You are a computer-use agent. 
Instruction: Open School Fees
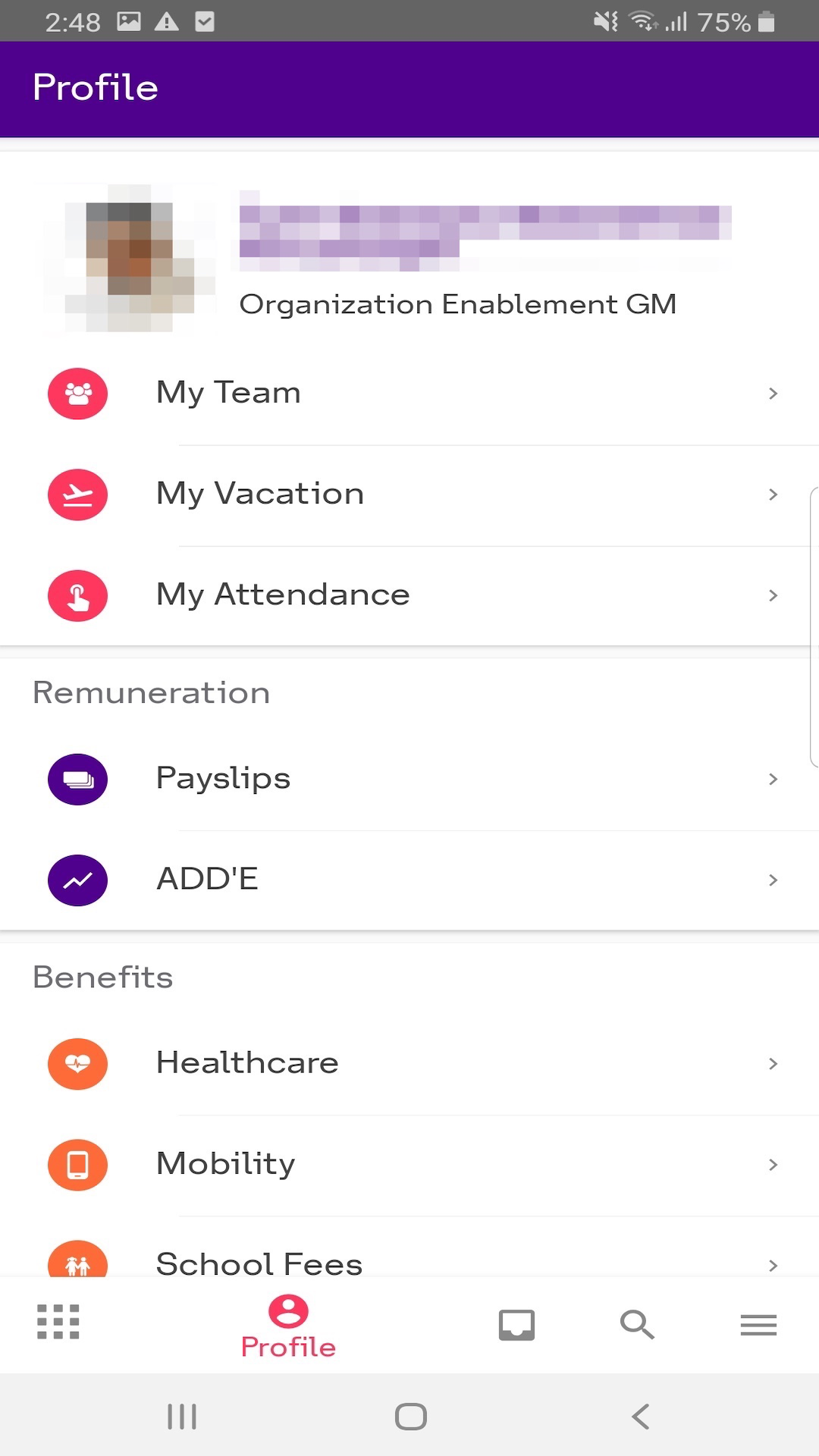point(409,1260)
